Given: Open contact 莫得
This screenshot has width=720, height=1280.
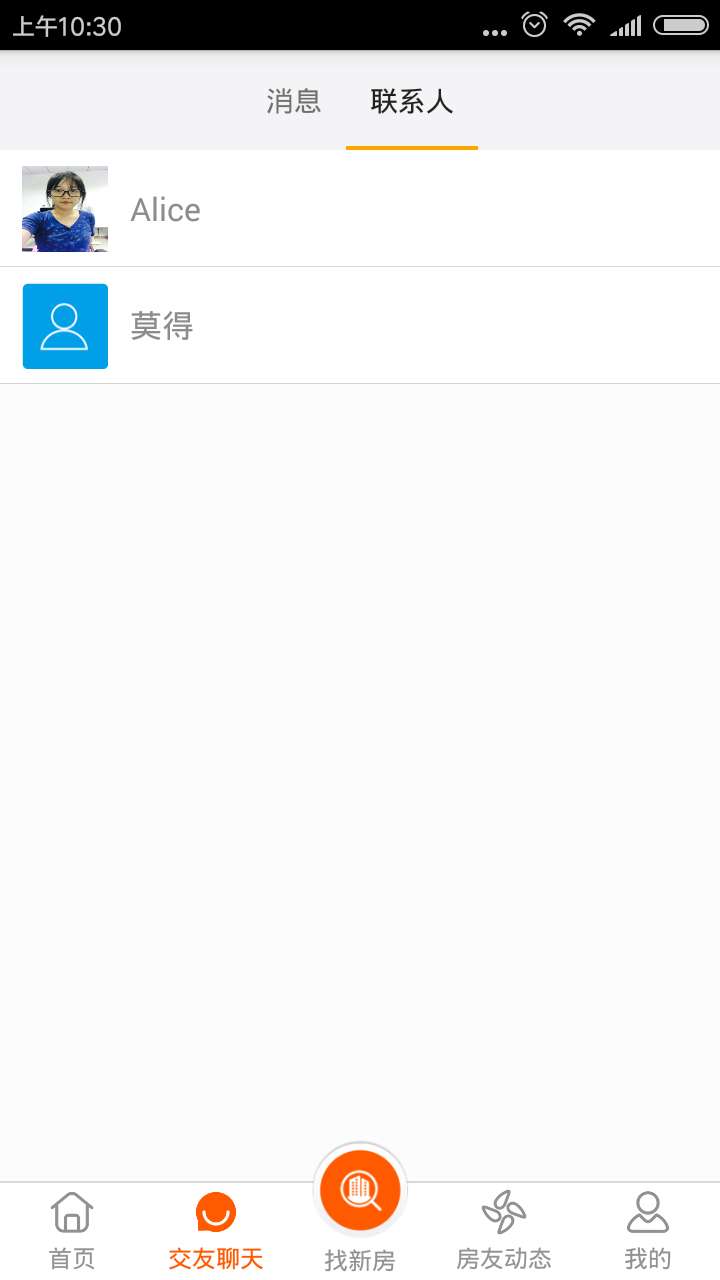Looking at the screenshot, I should tap(360, 326).
